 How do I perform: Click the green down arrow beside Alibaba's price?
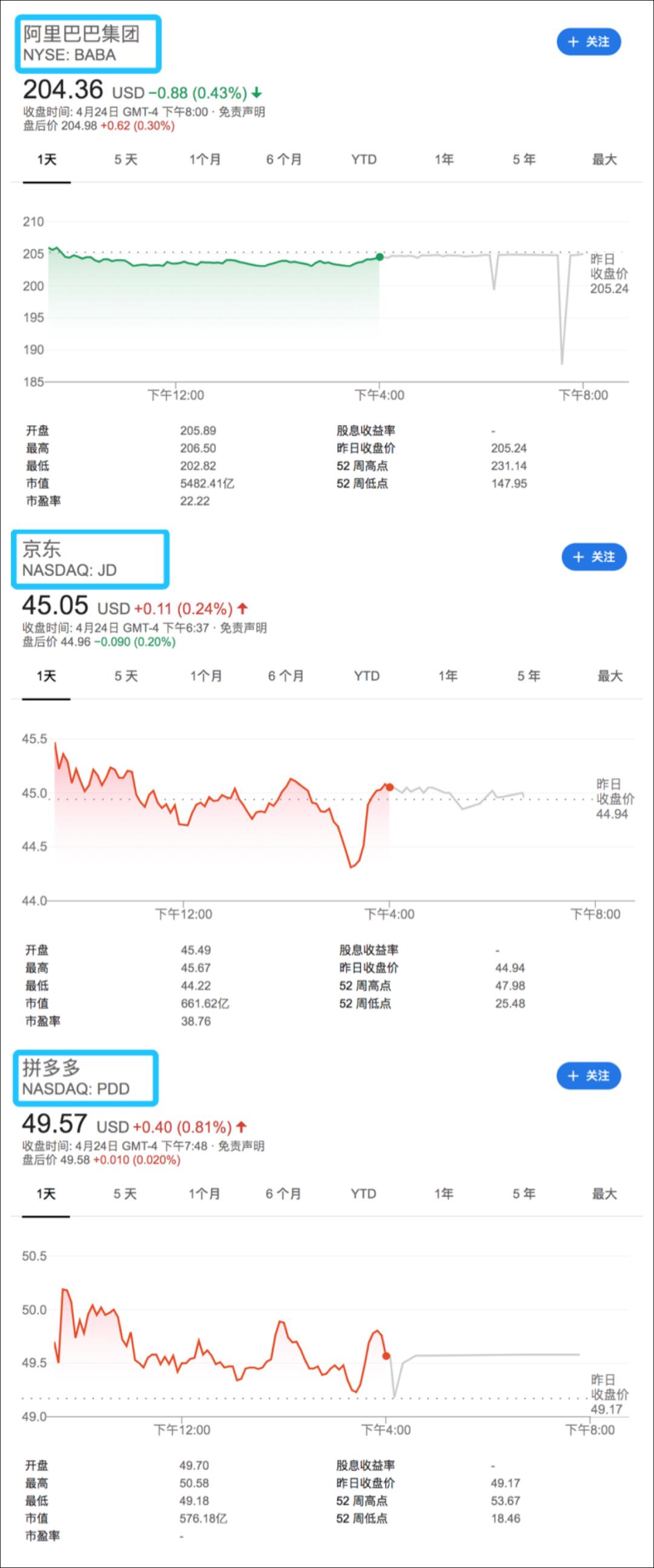click(x=256, y=94)
